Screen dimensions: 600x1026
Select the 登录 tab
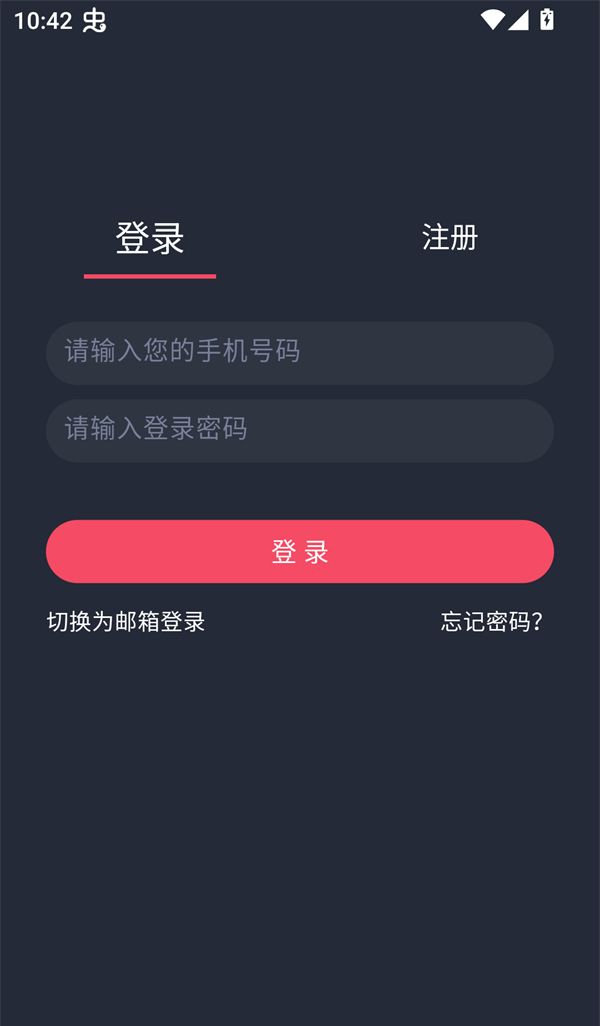coord(150,239)
